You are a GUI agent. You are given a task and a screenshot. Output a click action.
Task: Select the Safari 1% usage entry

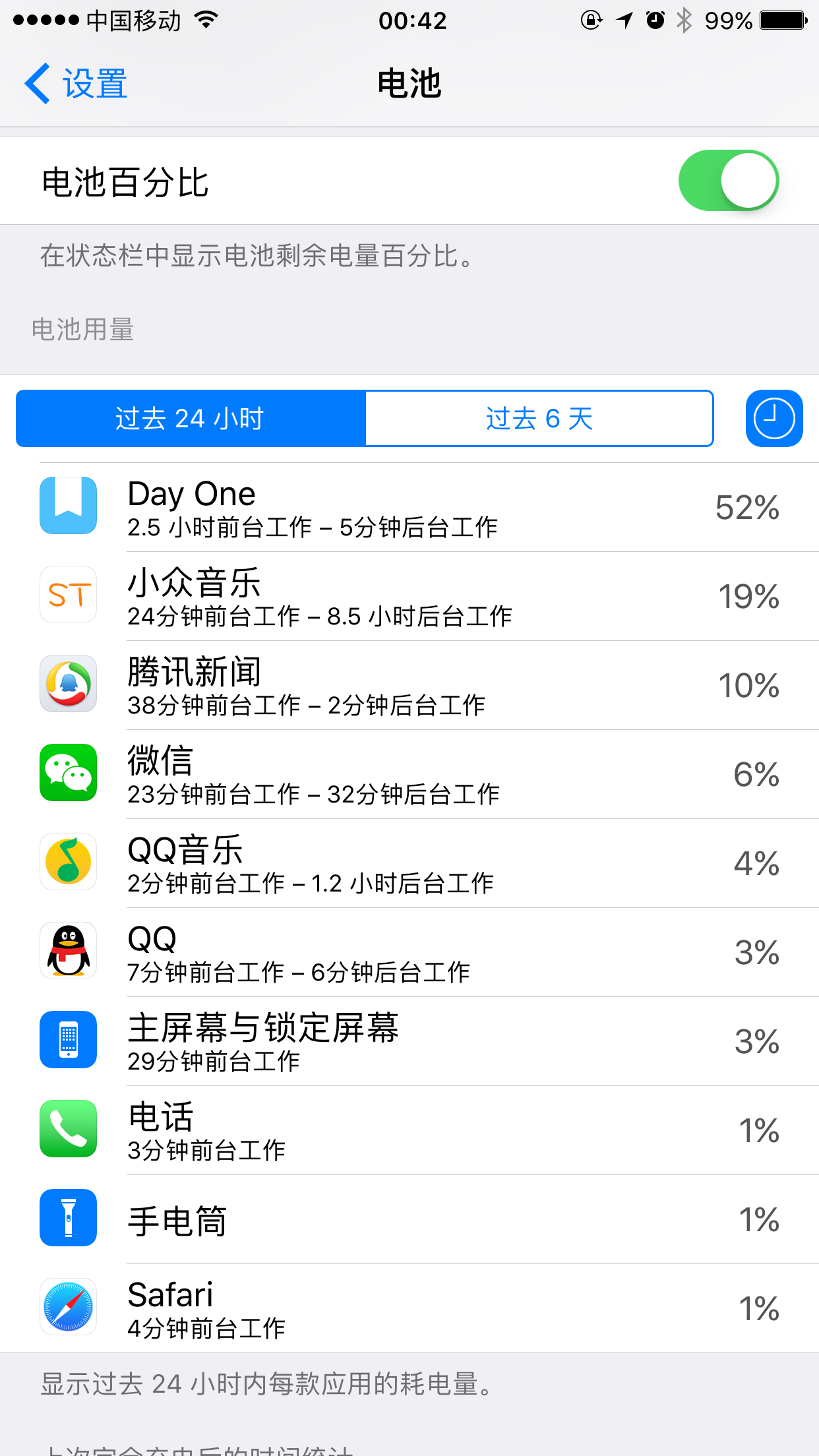[409, 1307]
